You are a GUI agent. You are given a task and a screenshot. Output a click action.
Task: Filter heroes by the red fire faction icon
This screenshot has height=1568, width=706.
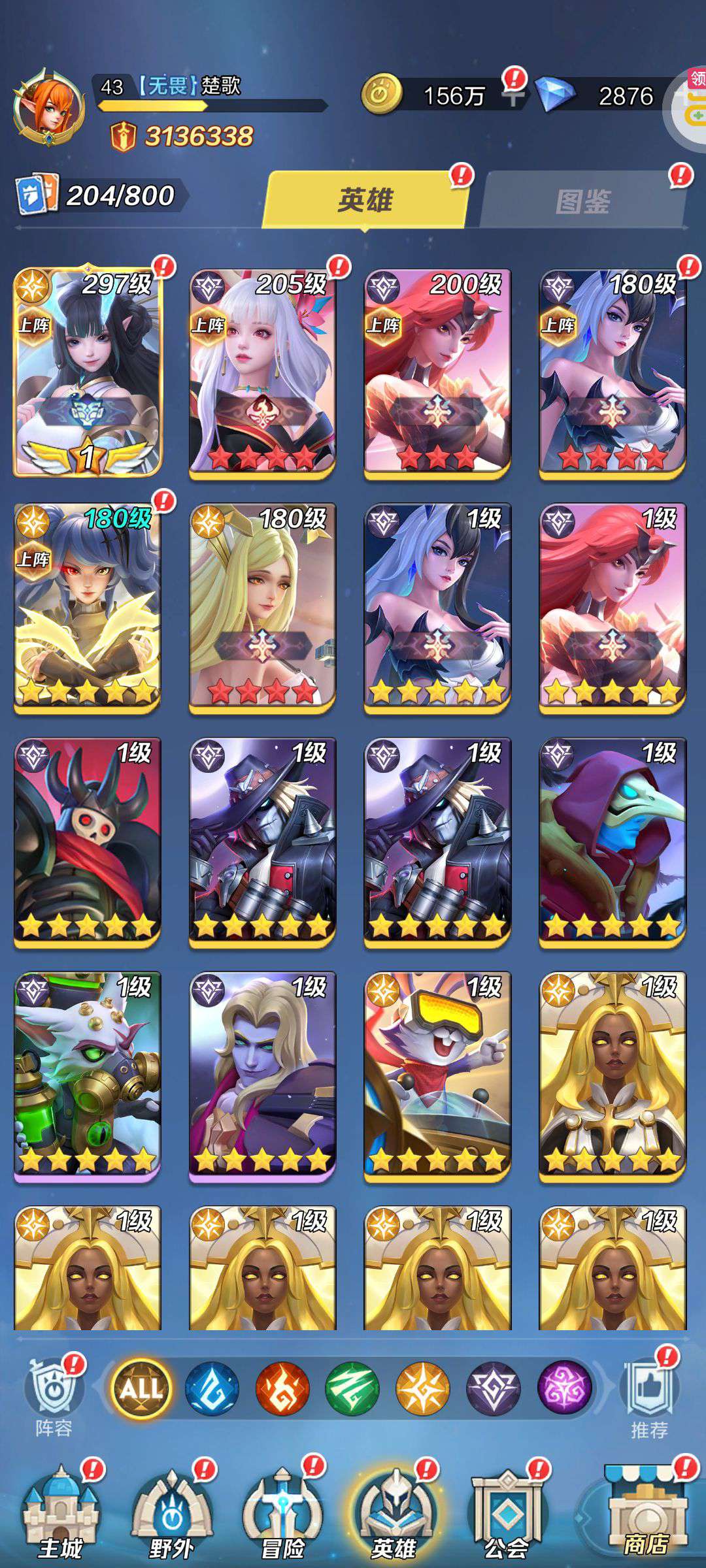coord(282,1388)
